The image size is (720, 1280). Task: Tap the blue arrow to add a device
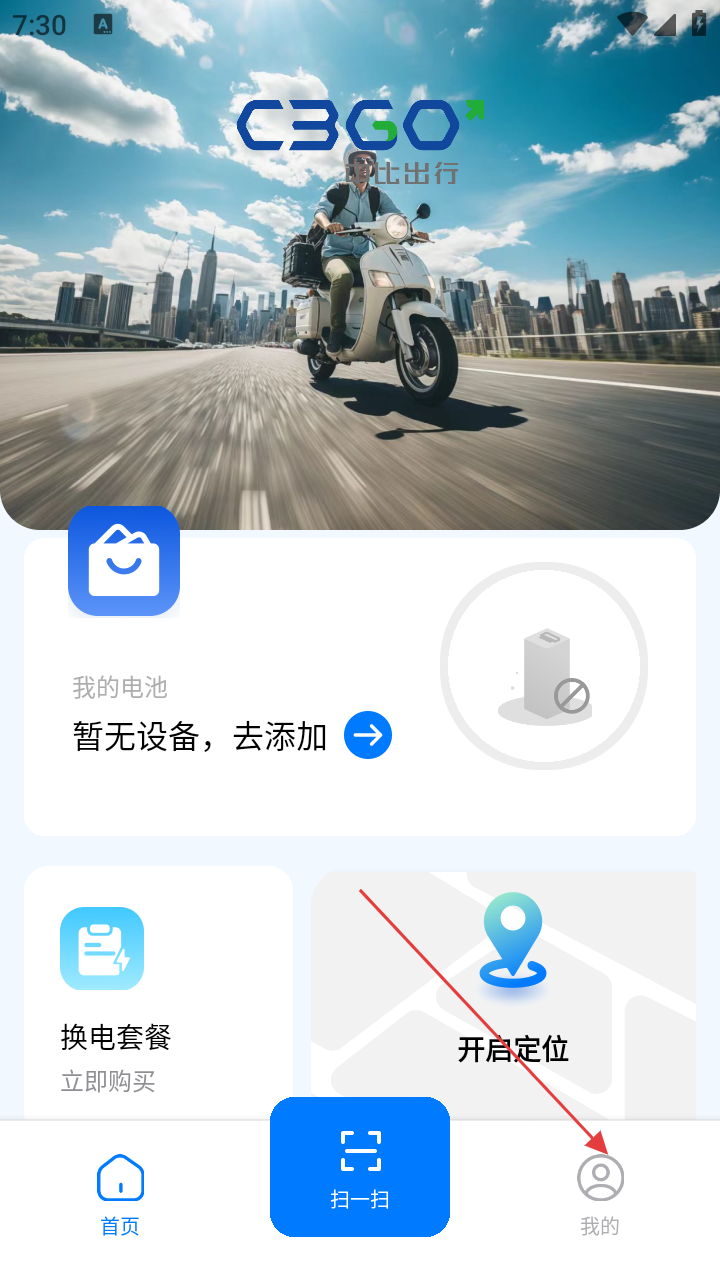[x=368, y=736]
